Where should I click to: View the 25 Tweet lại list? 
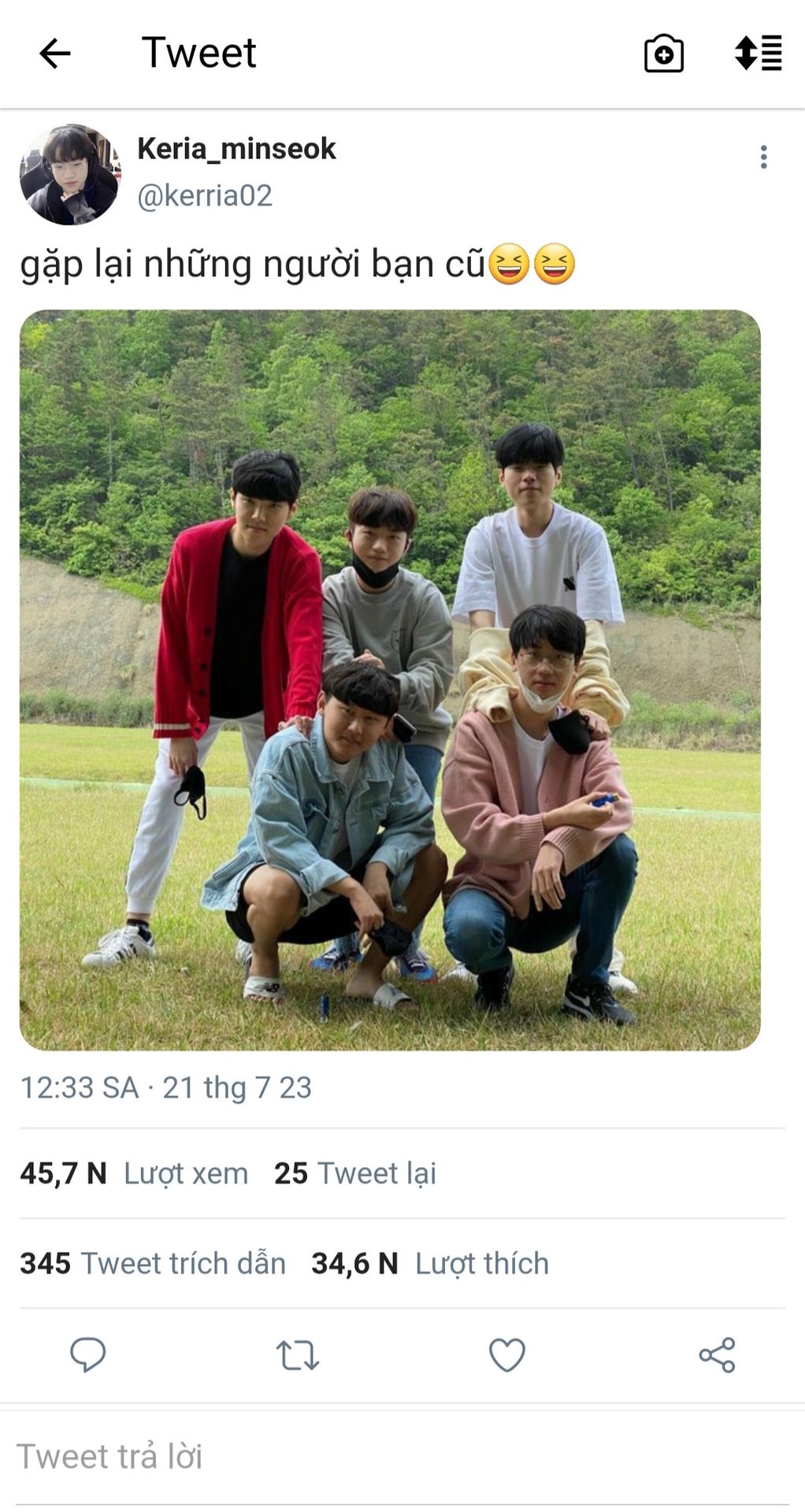click(x=354, y=1173)
